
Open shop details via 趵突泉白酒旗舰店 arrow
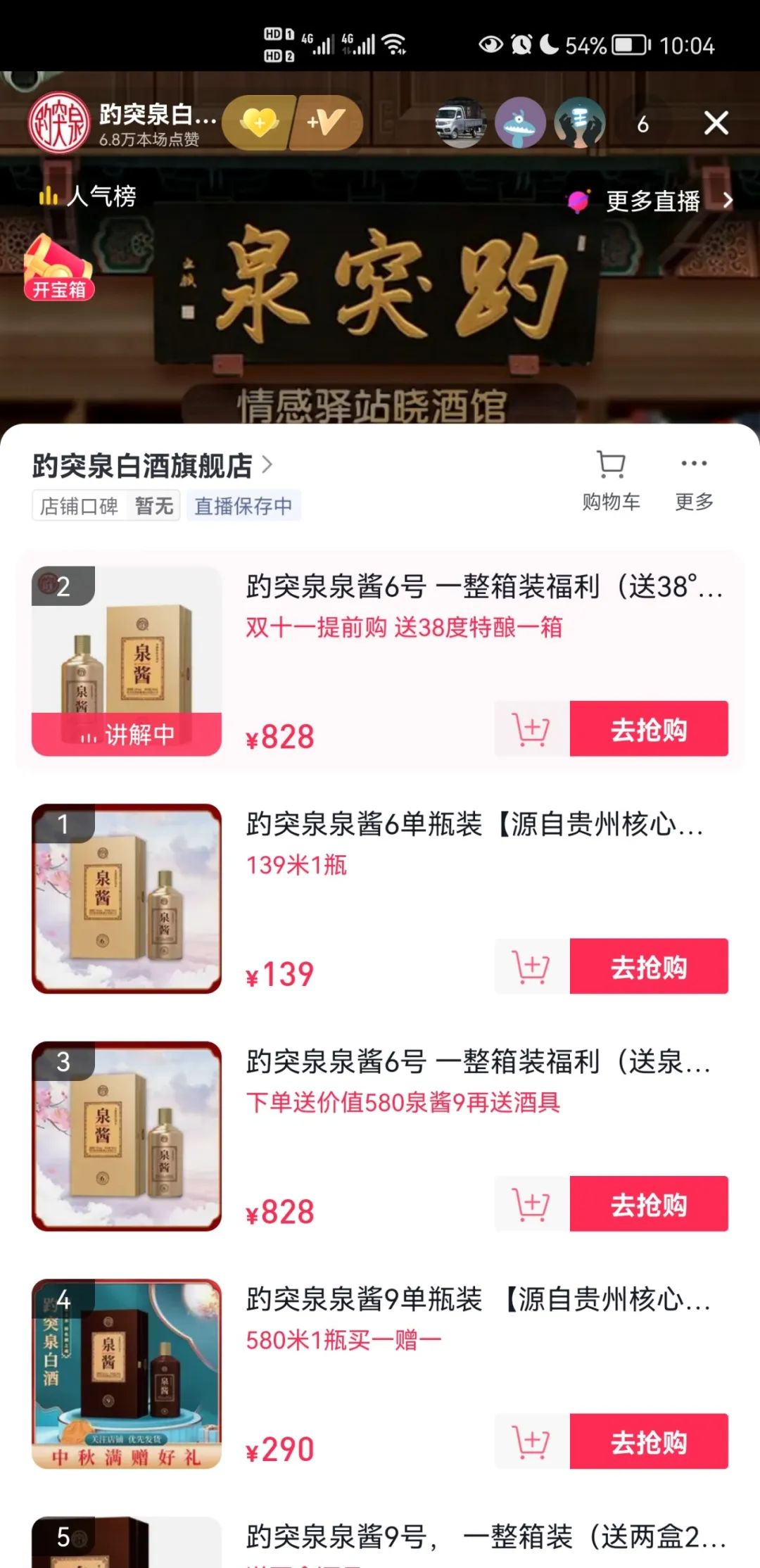coord(268,464)
